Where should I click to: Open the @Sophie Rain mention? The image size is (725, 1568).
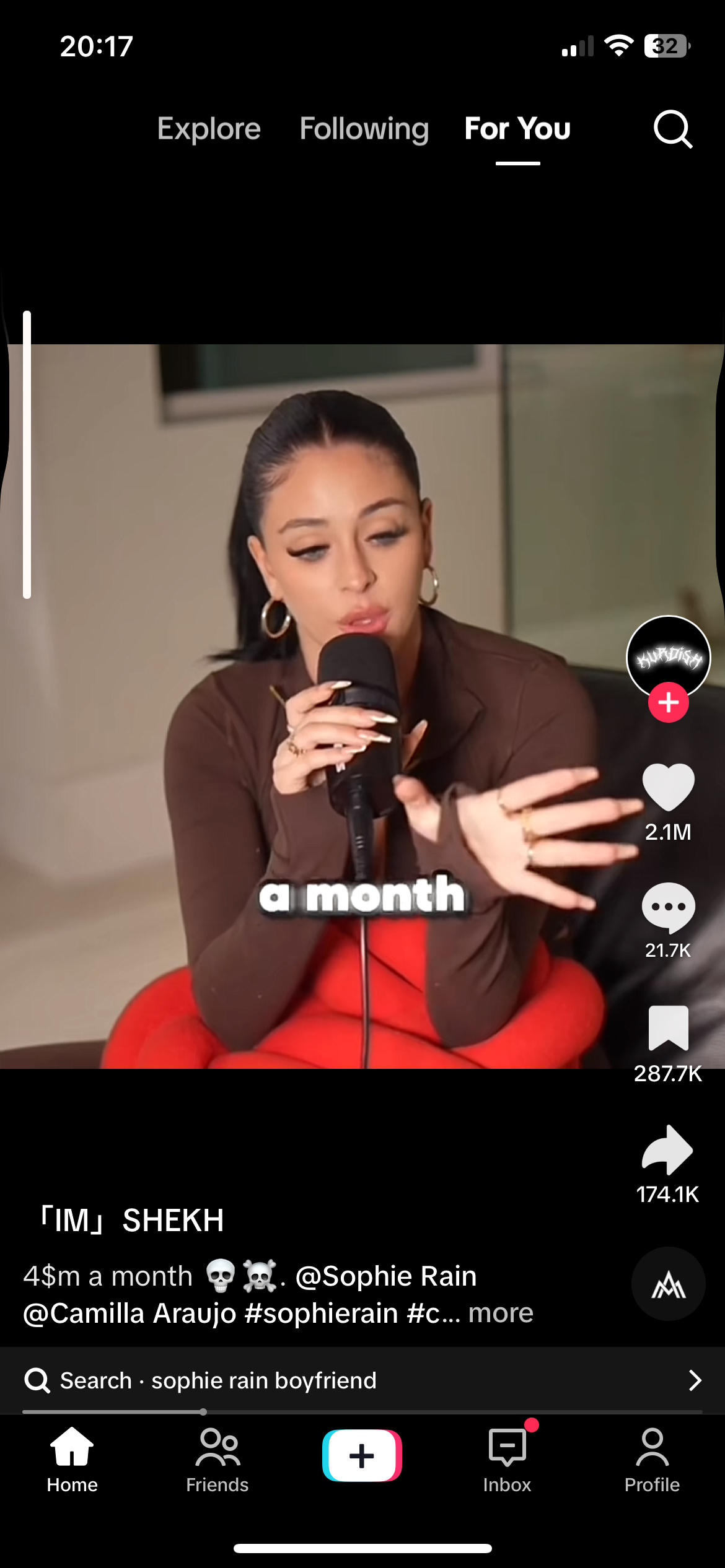[x=386, y=1276]
